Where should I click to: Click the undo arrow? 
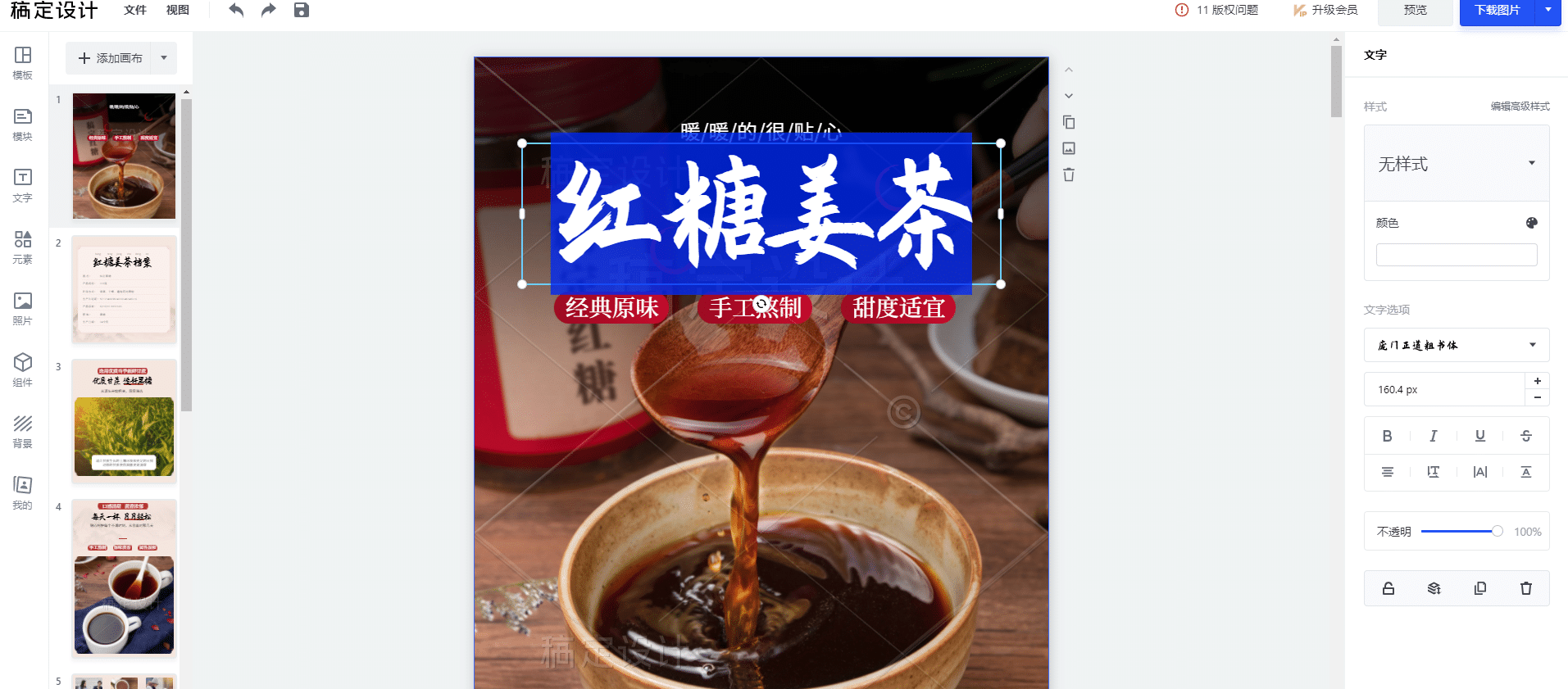tap(236, 10)
